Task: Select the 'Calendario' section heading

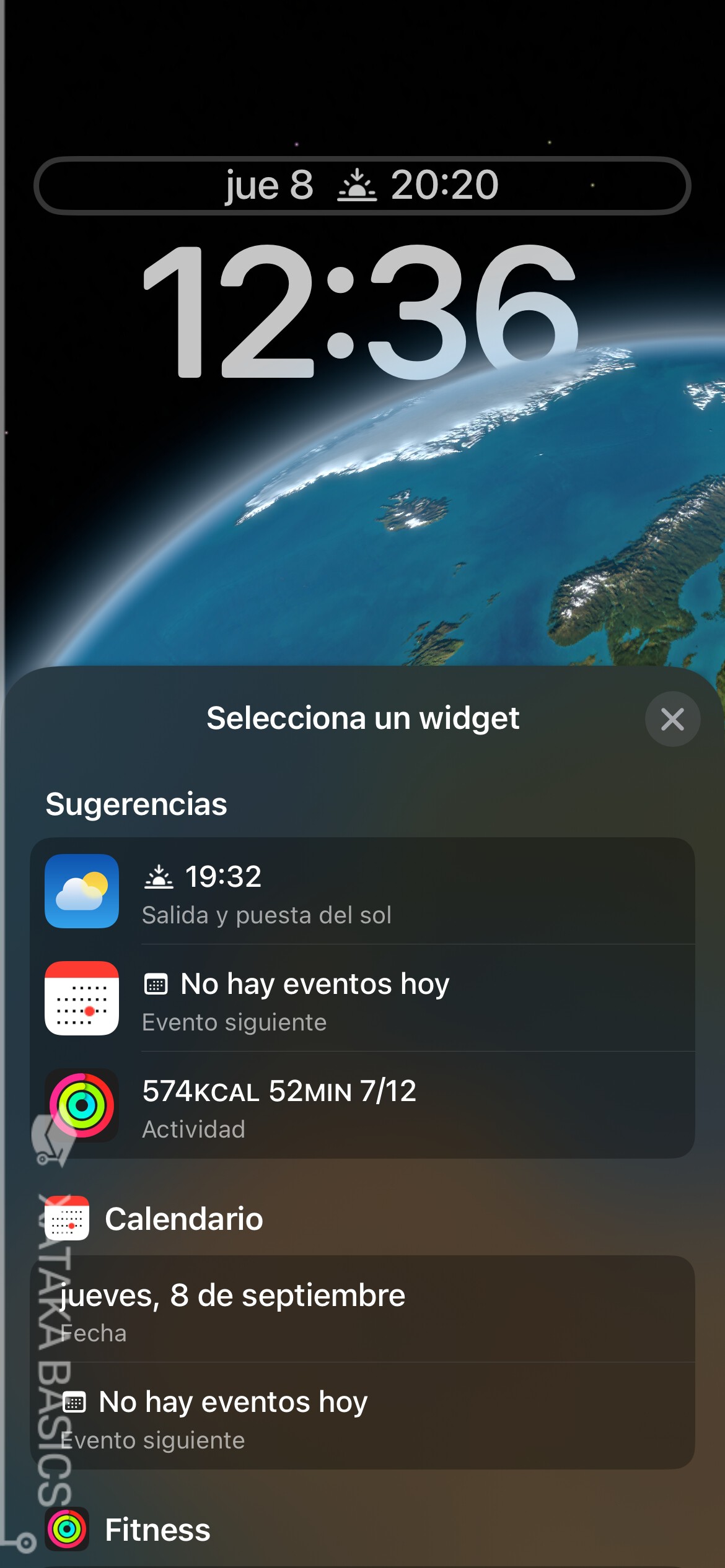Action: point(184,1219)
